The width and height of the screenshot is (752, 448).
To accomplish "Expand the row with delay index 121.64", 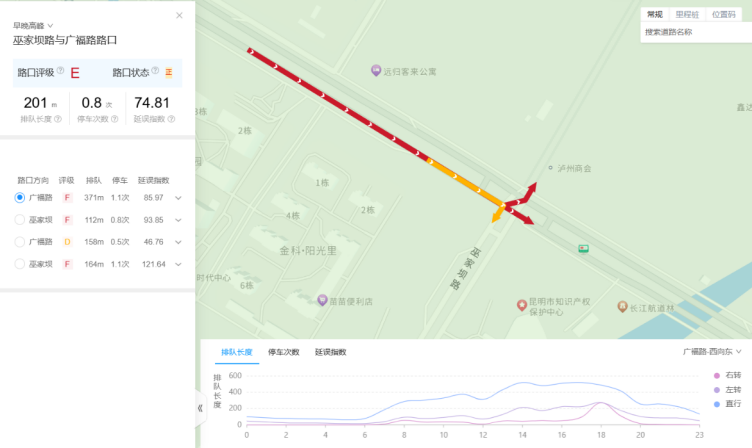I will click(178, 265).
